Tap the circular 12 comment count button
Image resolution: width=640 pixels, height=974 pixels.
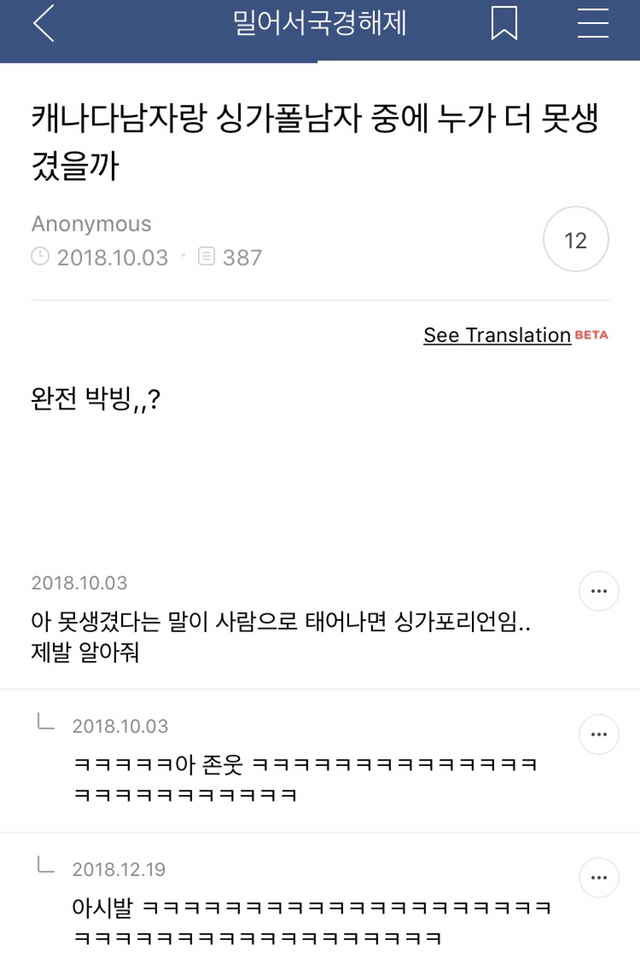click(x=575, y=241)
